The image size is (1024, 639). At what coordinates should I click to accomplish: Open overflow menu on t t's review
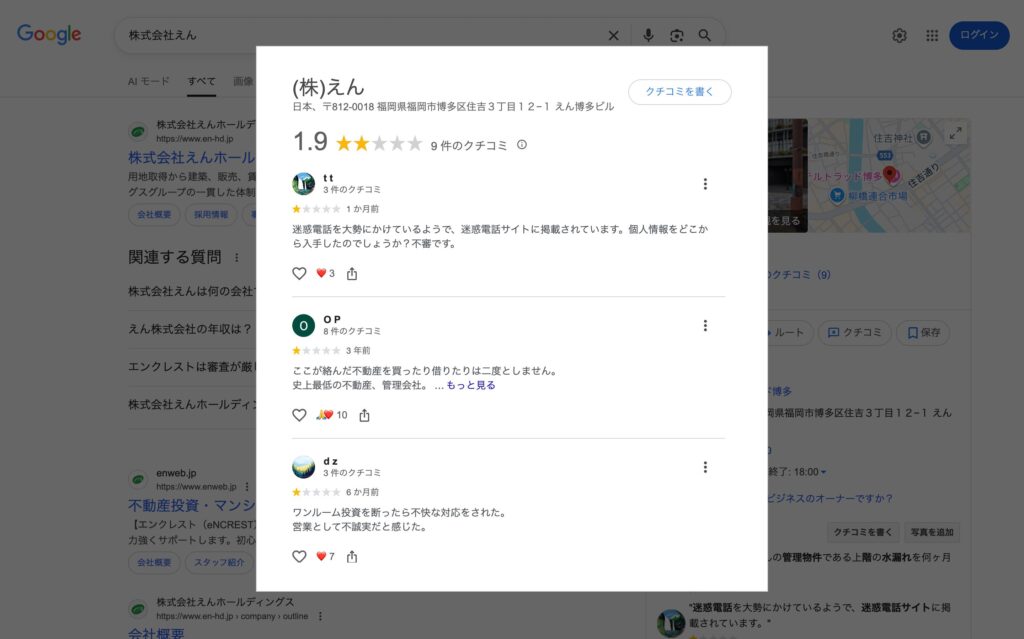click(705, 184)
